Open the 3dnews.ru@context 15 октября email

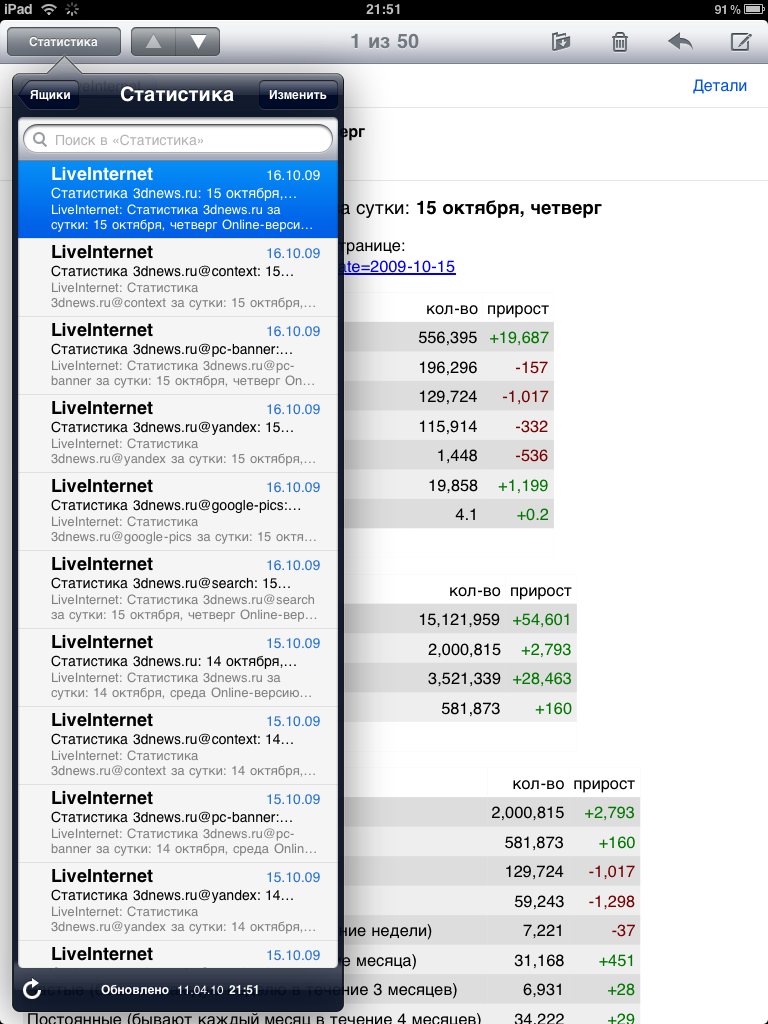tap(180, 277)
